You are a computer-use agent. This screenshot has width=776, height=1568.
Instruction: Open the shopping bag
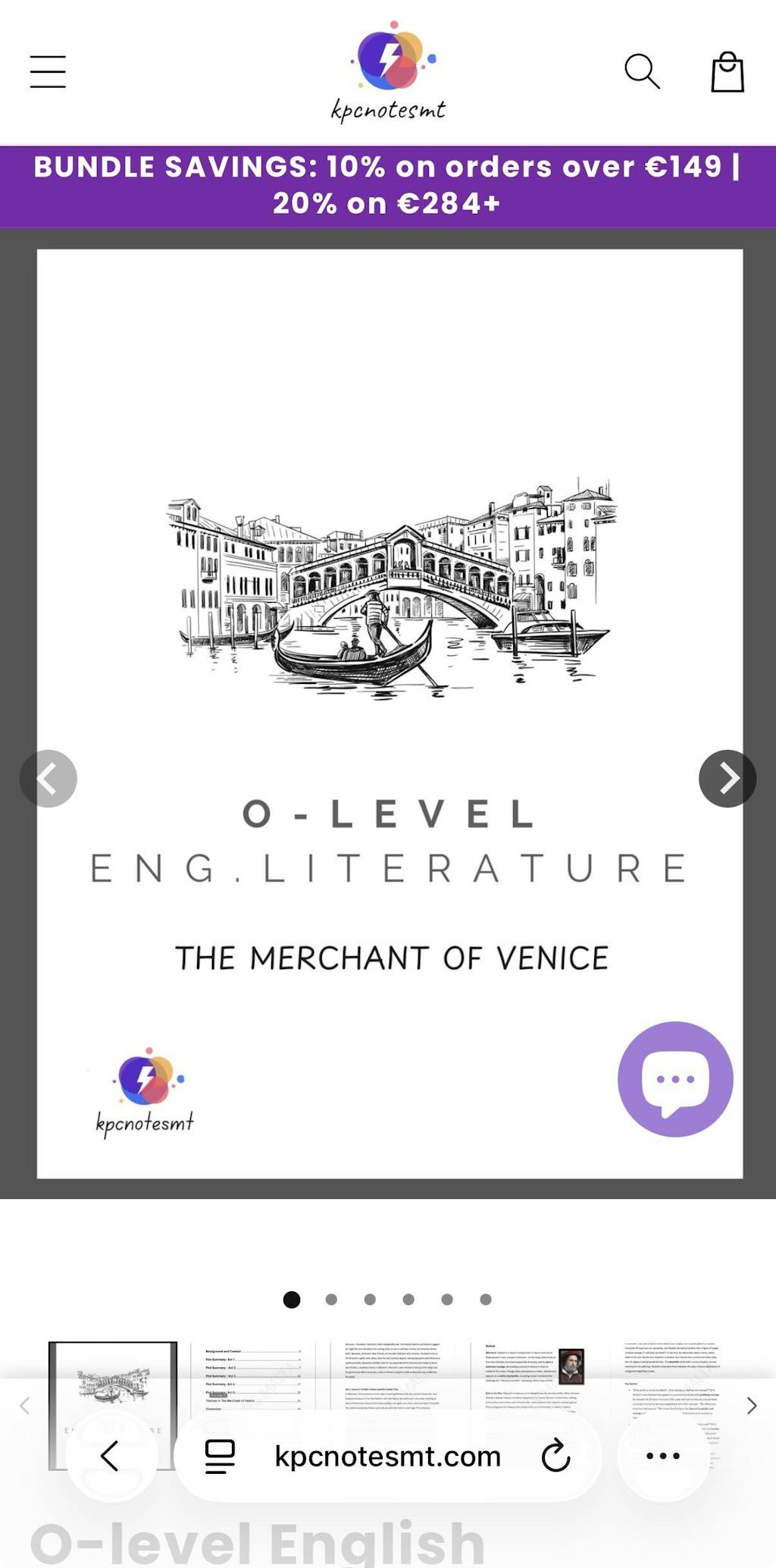click(x=727, y=72)
